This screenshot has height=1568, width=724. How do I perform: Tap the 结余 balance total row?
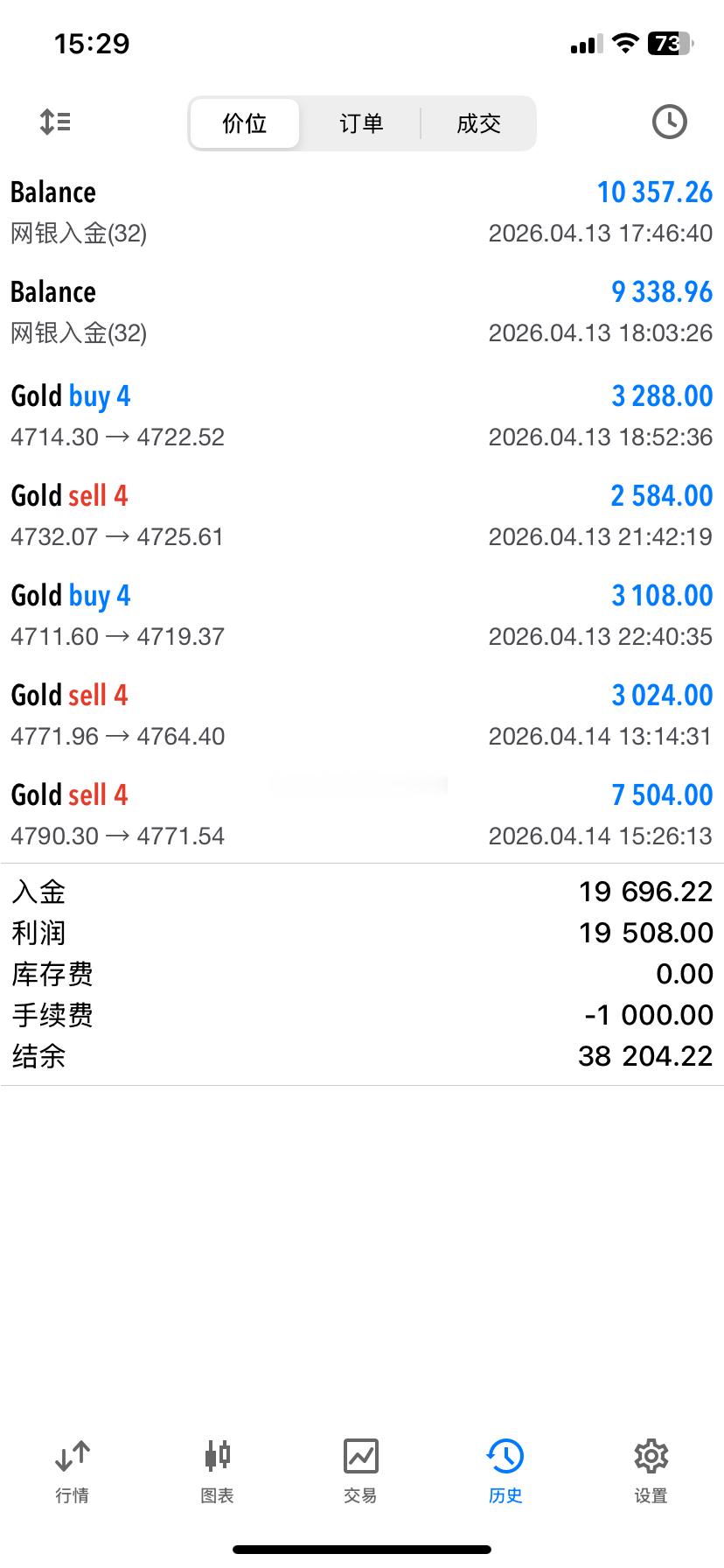pos(362,1056)
